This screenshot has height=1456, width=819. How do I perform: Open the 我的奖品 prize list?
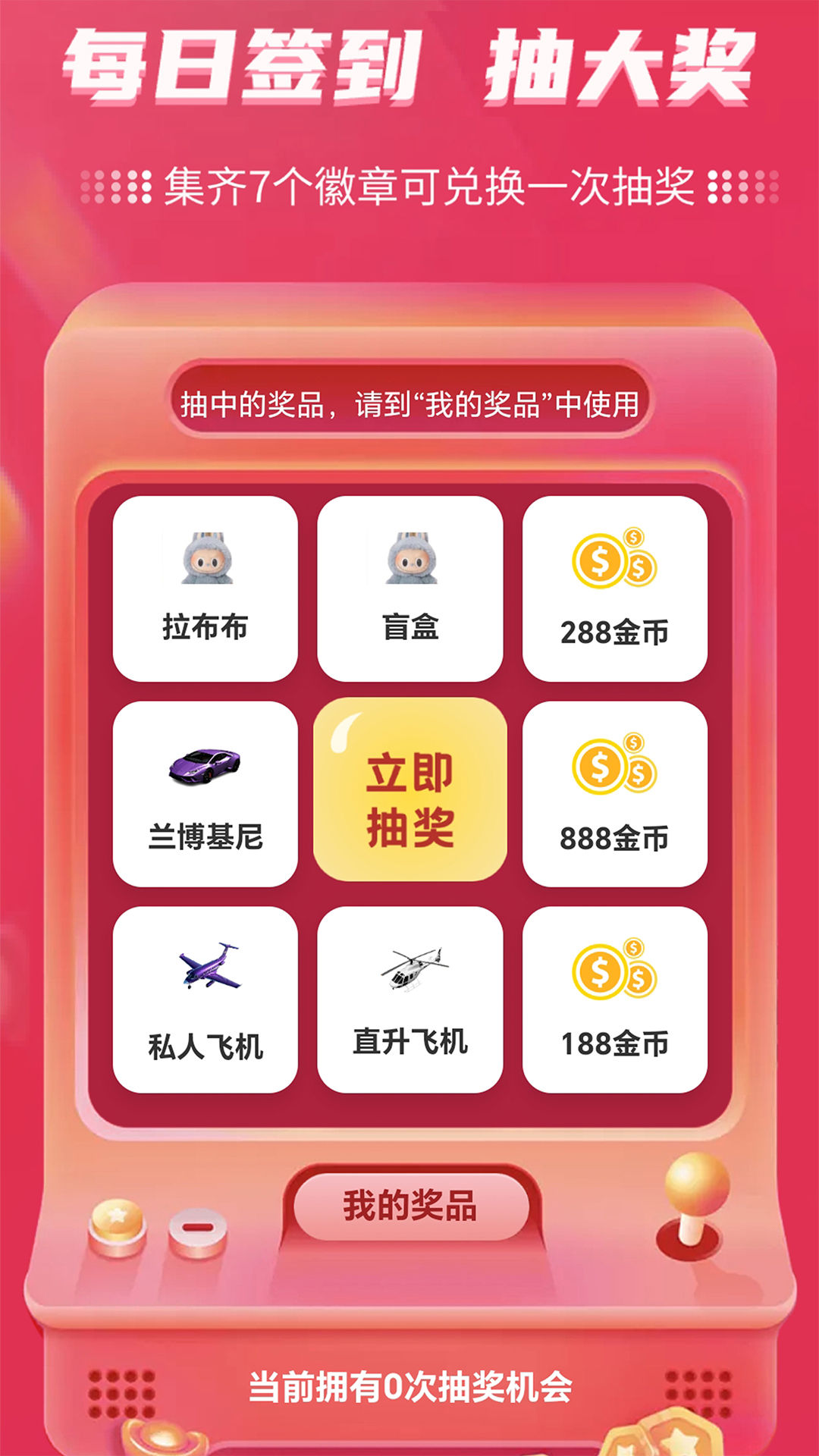409,1204
